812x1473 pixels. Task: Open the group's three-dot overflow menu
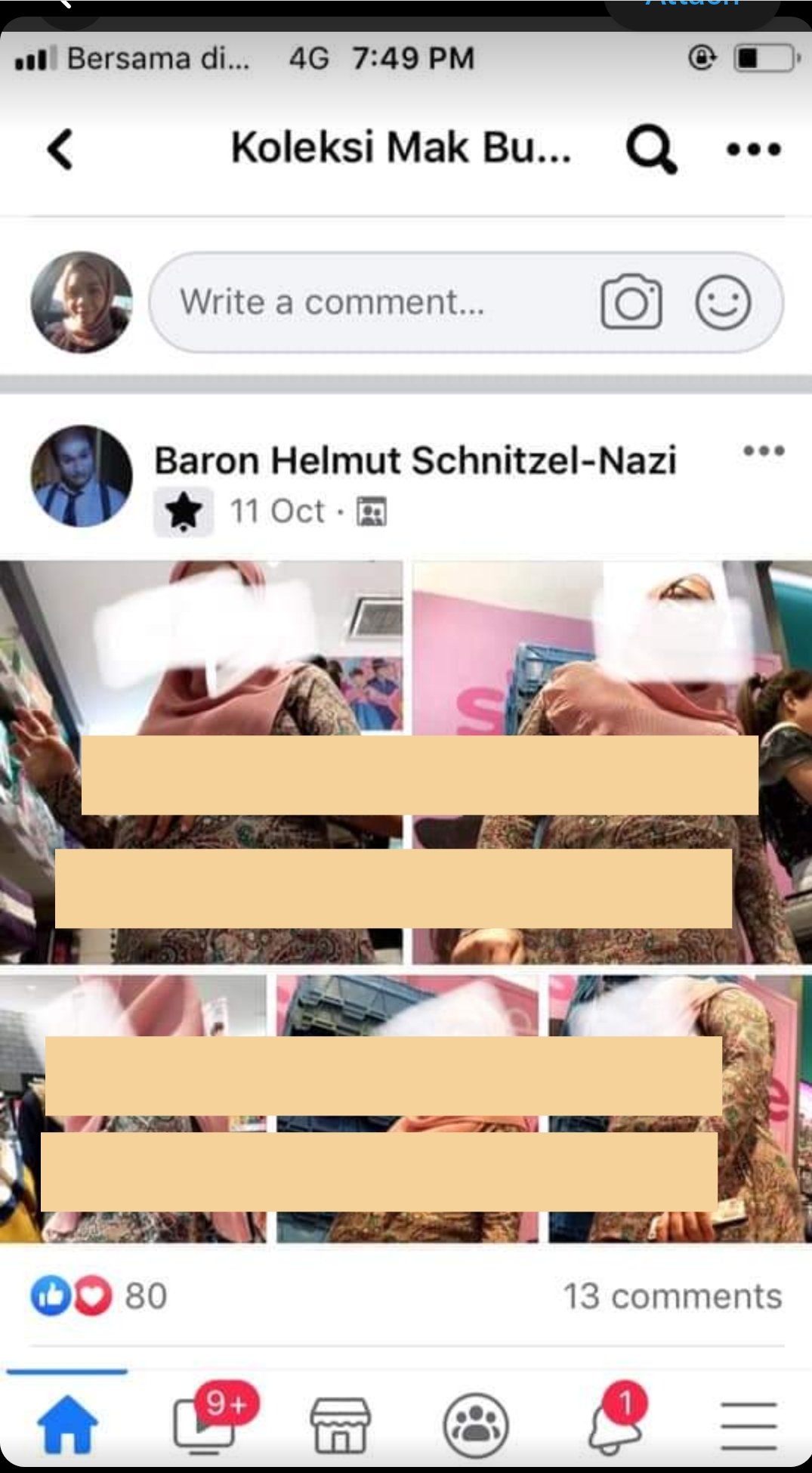(x=753, y=149)
